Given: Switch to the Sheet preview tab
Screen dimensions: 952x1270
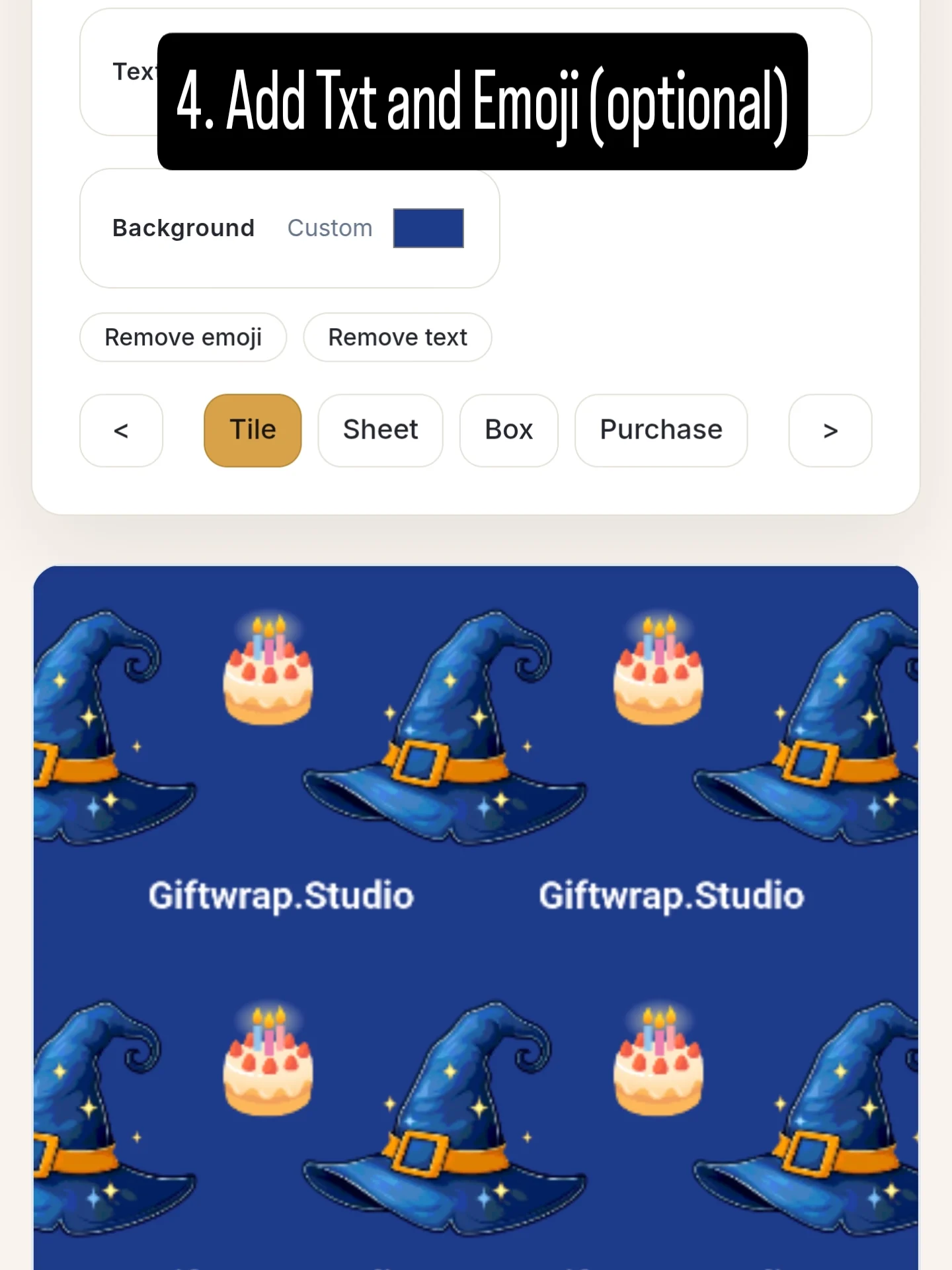Looking at the screenshot, I should pyautogui.click(x=379, y=431).
